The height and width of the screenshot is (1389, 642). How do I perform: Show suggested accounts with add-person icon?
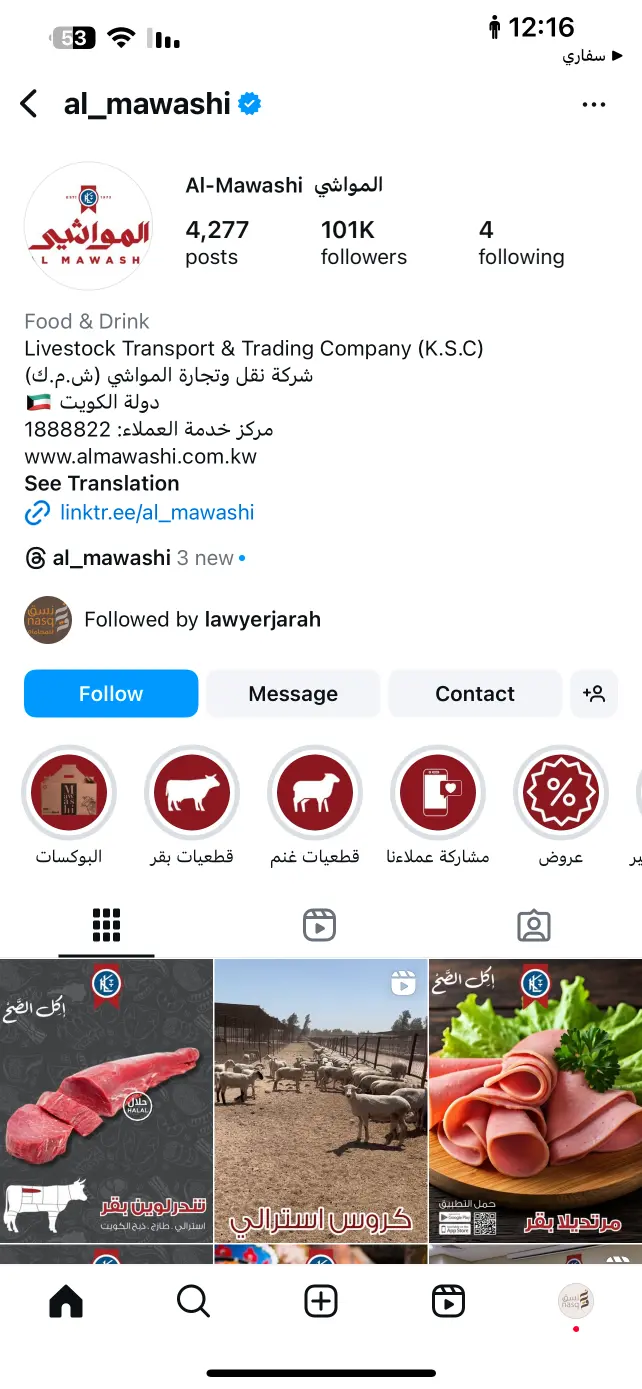pos(594,694)
